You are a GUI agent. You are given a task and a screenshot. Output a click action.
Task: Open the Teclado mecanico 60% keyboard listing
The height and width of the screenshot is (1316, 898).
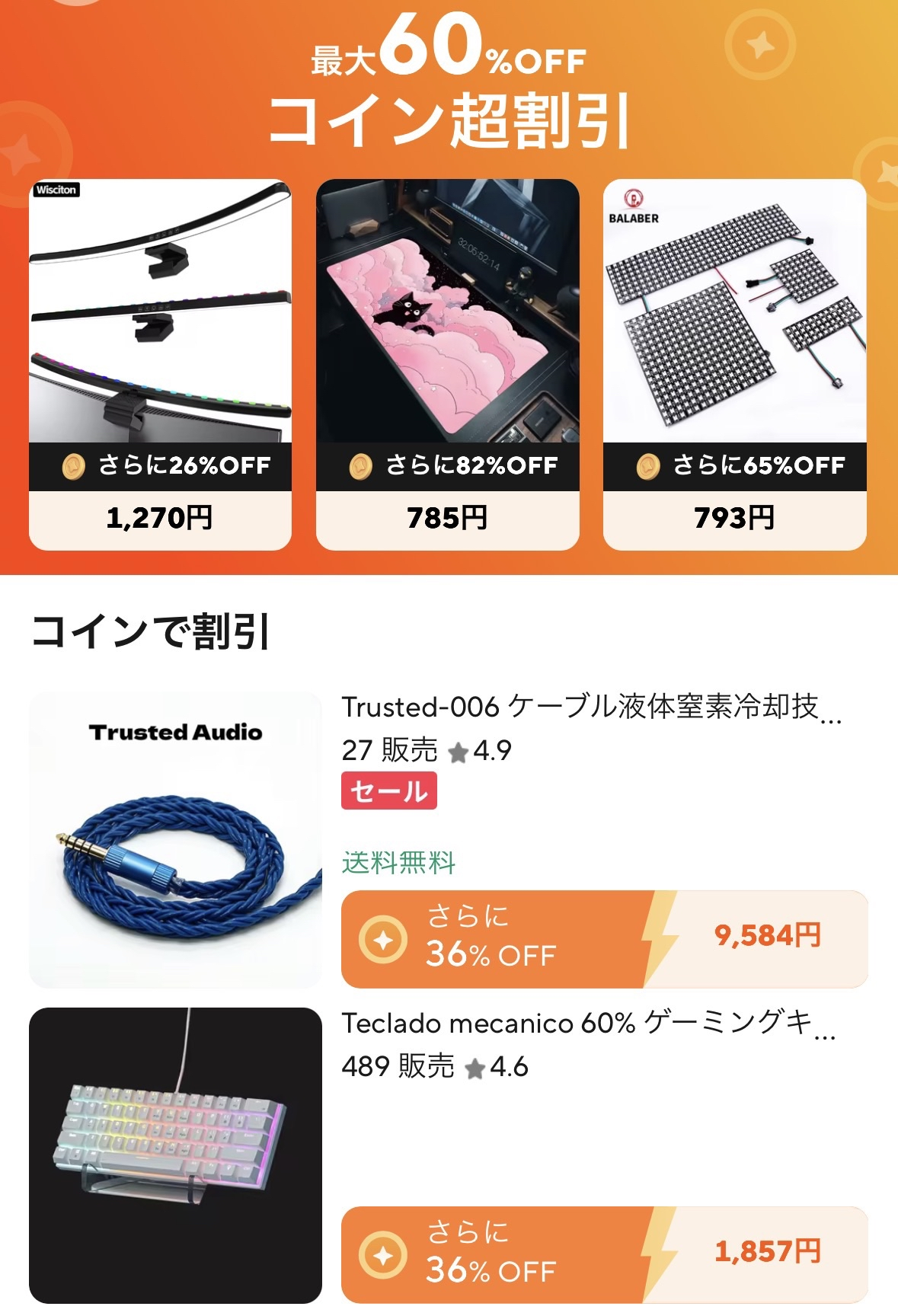(x=586, y=1024)
